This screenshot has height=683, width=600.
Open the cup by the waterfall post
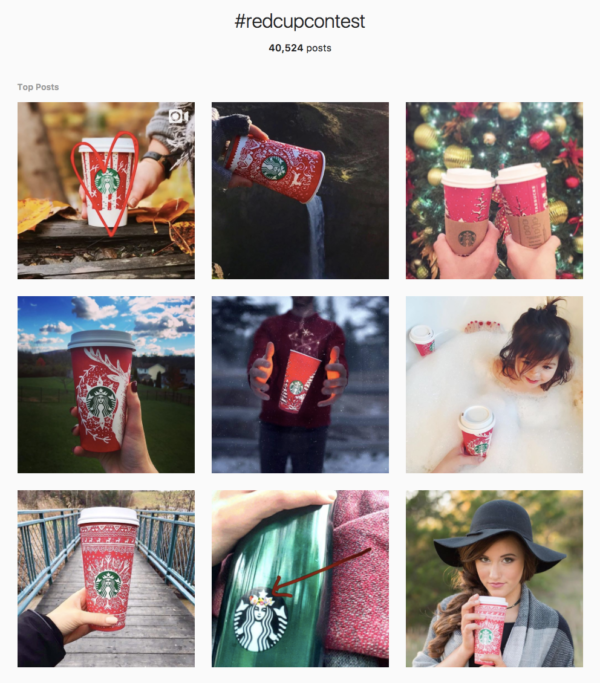tap(300, 190)
